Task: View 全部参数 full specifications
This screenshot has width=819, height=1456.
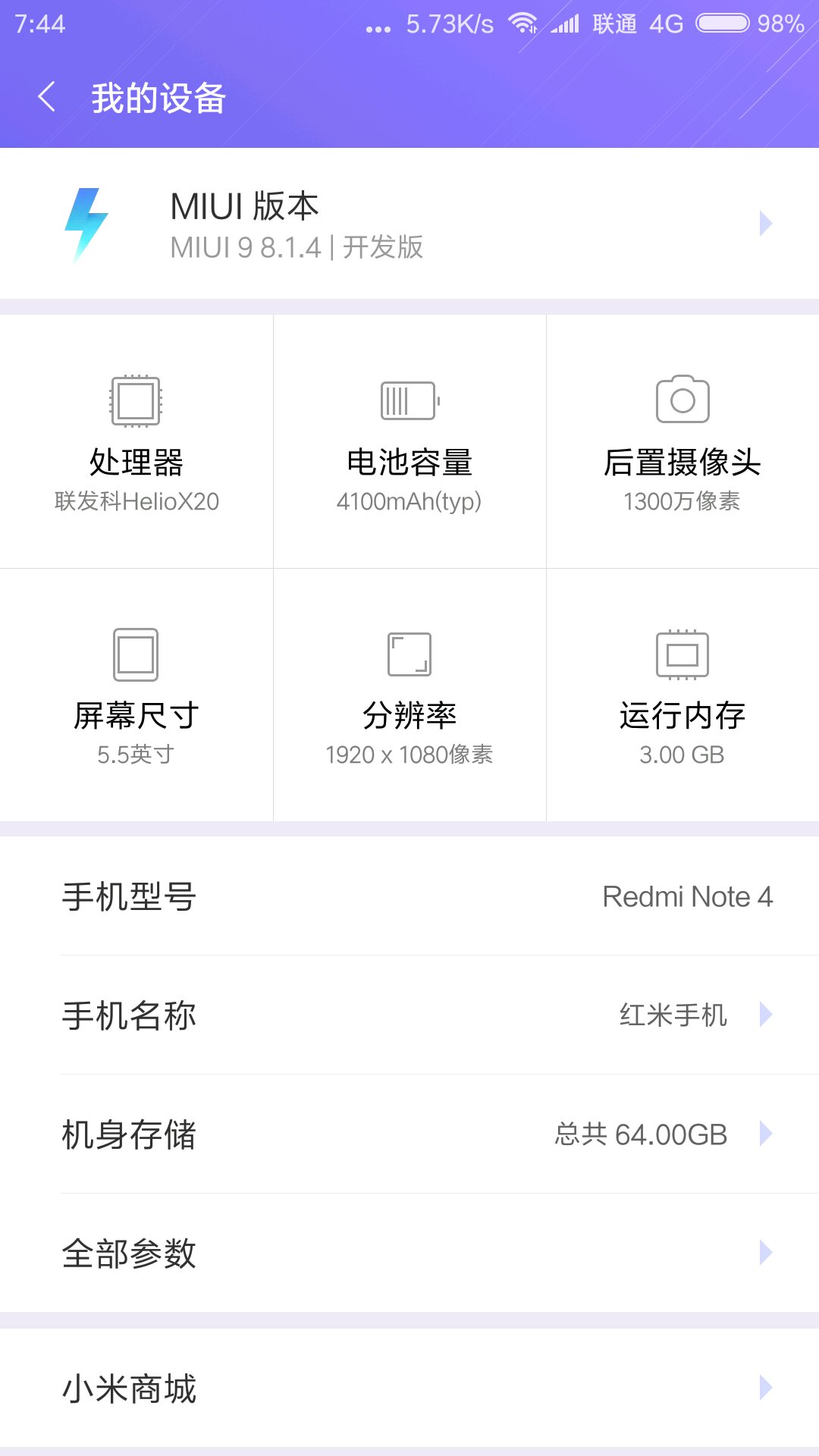Action: 409,1254
